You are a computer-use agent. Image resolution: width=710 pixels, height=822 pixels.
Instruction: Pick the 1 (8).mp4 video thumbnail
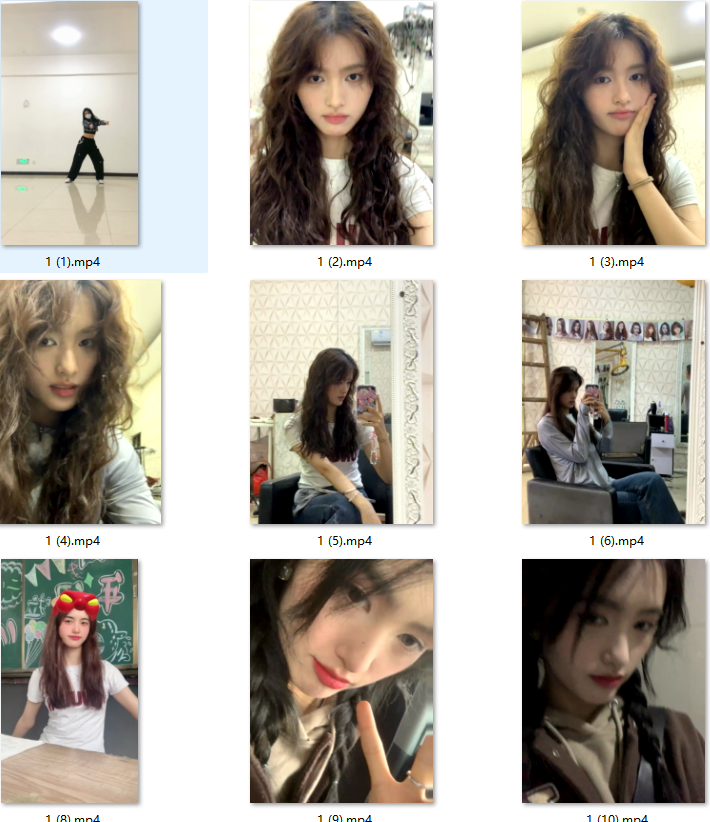coord(70,681)
